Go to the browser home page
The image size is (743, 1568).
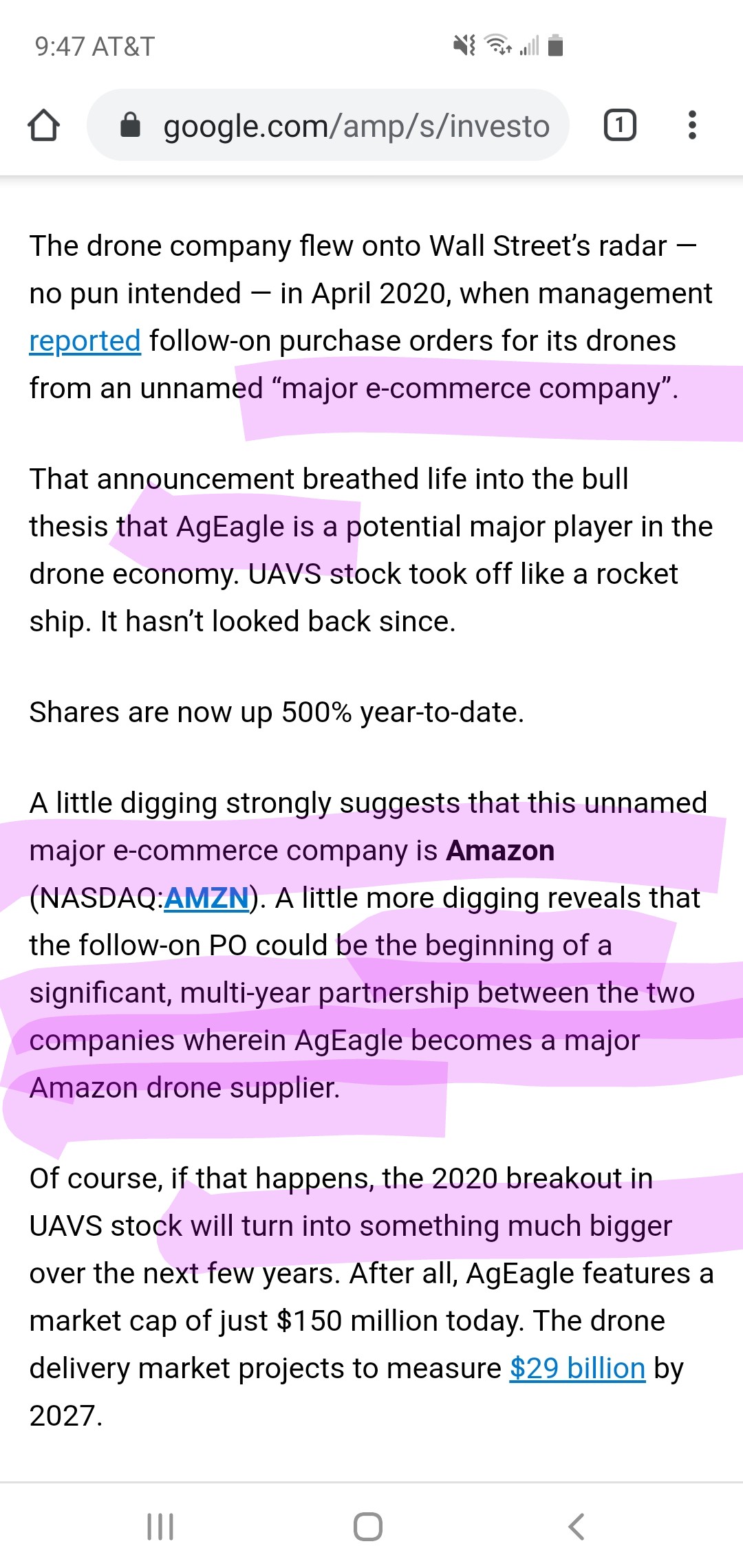[43, 125]
